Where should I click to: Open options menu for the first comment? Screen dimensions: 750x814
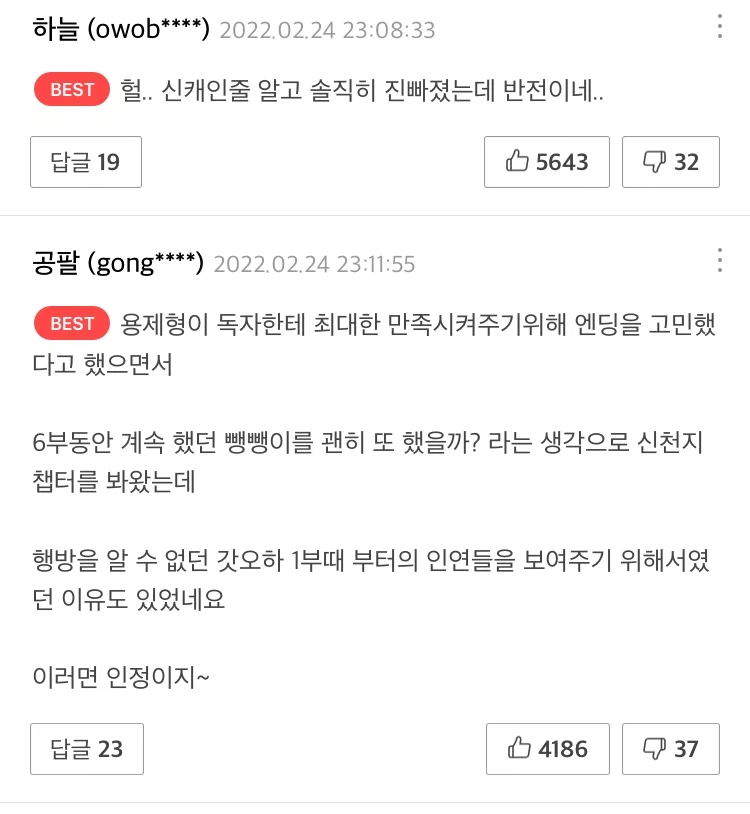[719, 27]
